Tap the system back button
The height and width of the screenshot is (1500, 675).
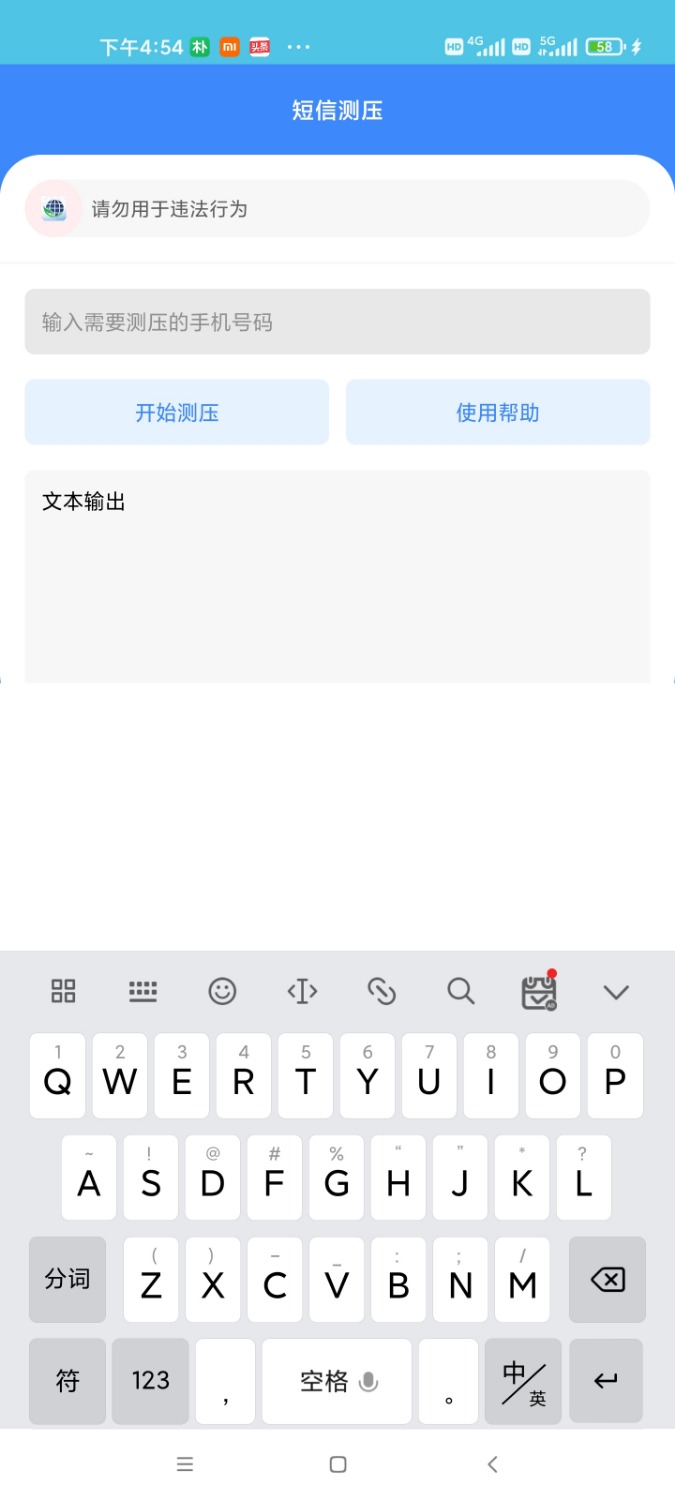tap(492, 1464)
